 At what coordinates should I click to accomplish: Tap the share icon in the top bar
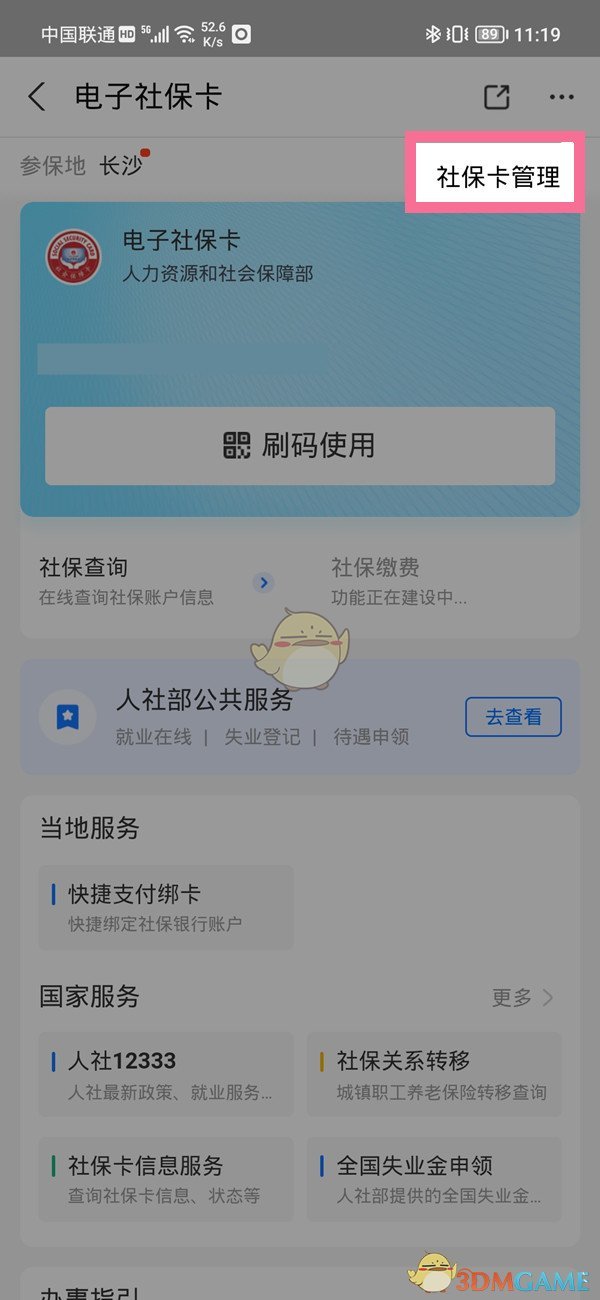[496, 97]
